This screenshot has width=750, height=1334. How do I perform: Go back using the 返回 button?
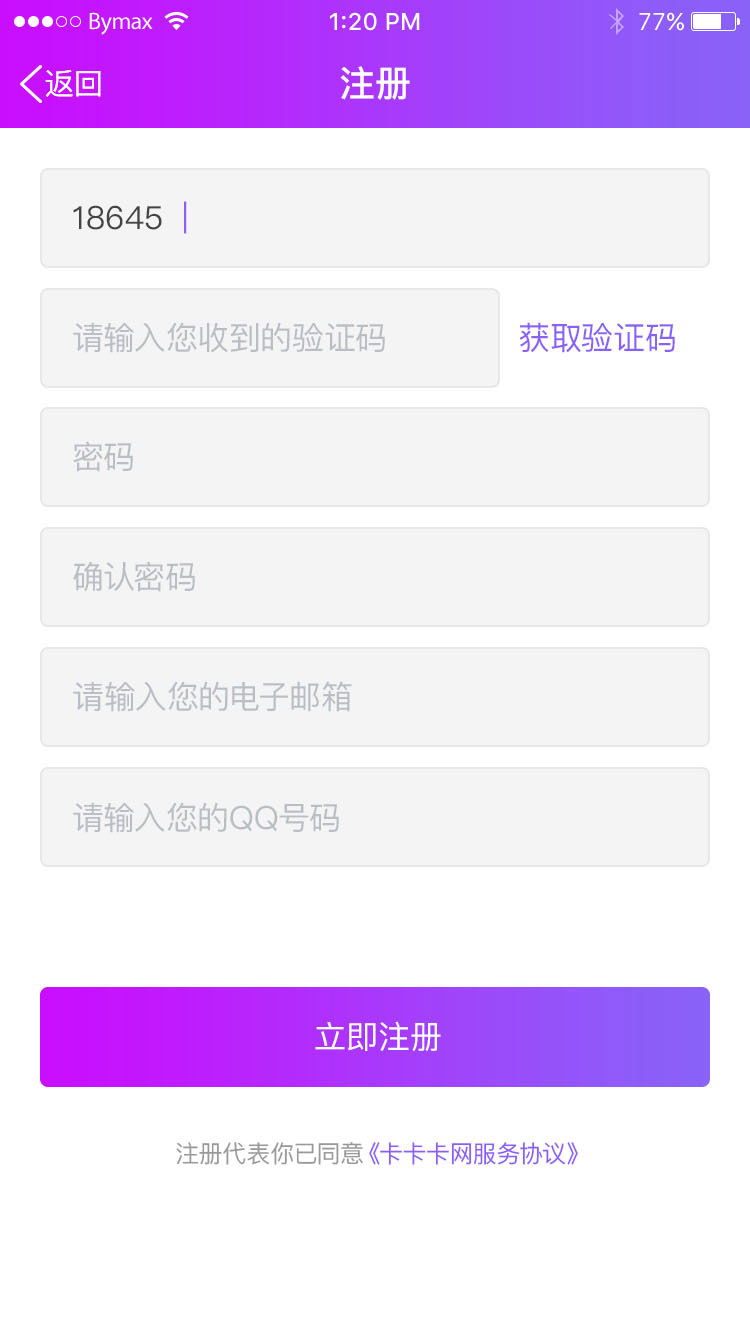click(x=62, y=84)
